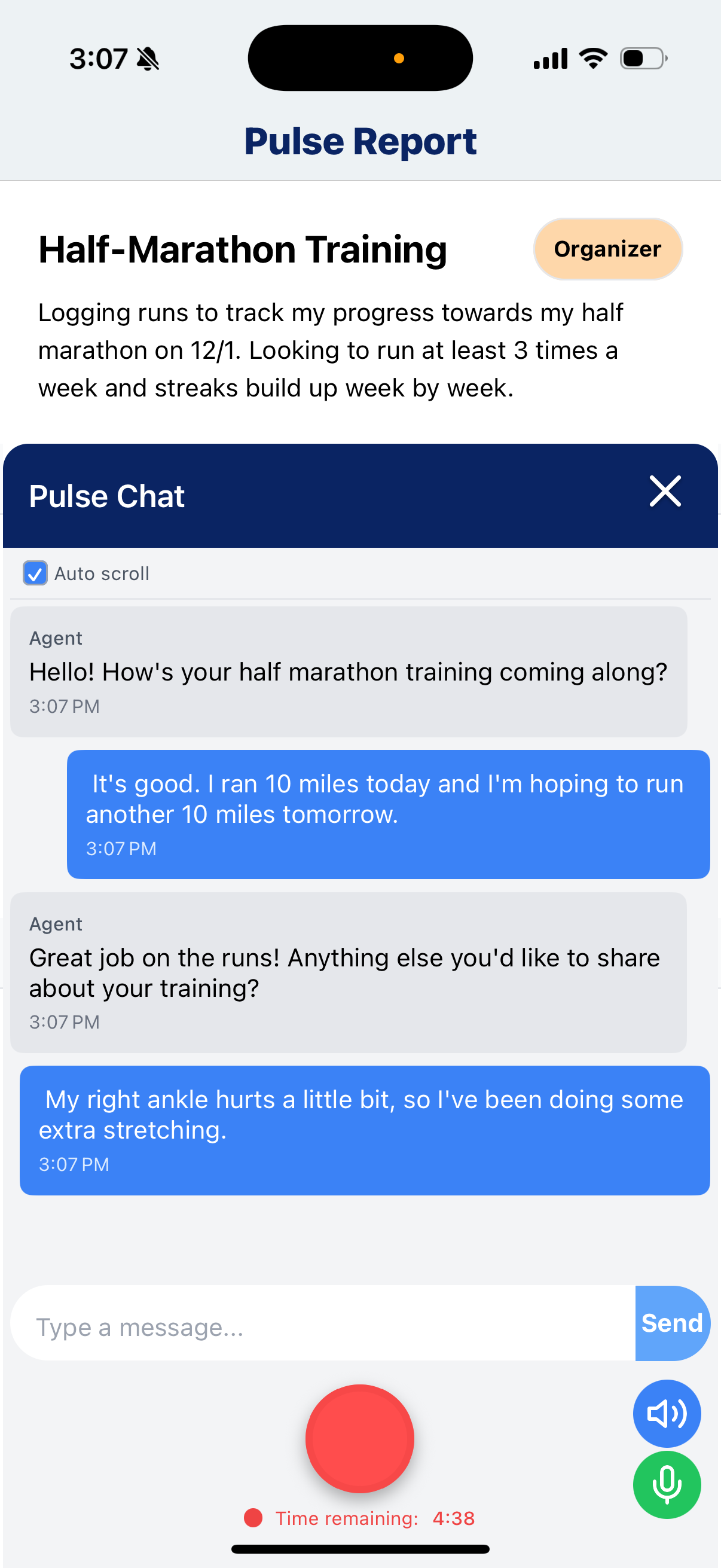Focus the Type a message field
Screen dimensions: 721x1568
[322, 1324]
